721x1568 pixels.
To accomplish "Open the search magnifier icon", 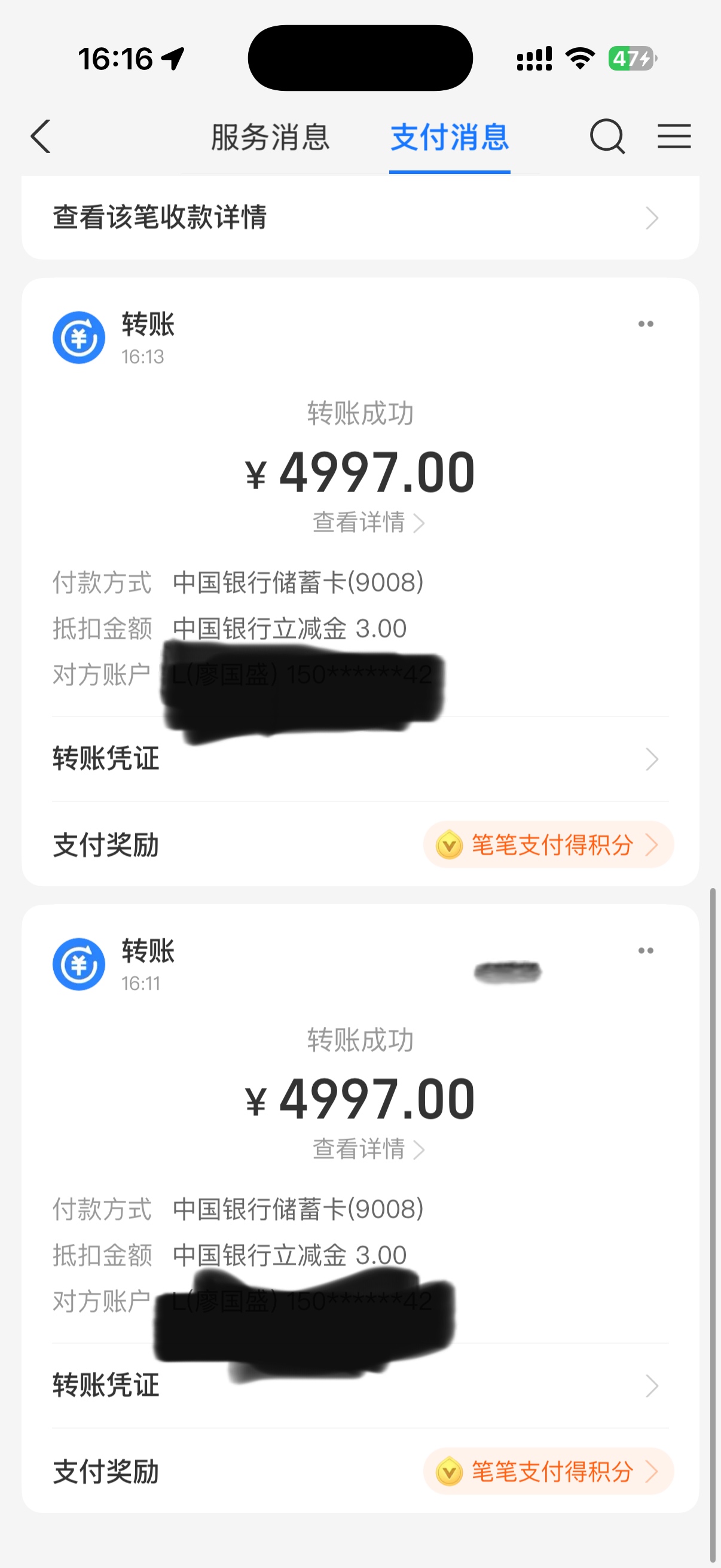I will 607,136.
